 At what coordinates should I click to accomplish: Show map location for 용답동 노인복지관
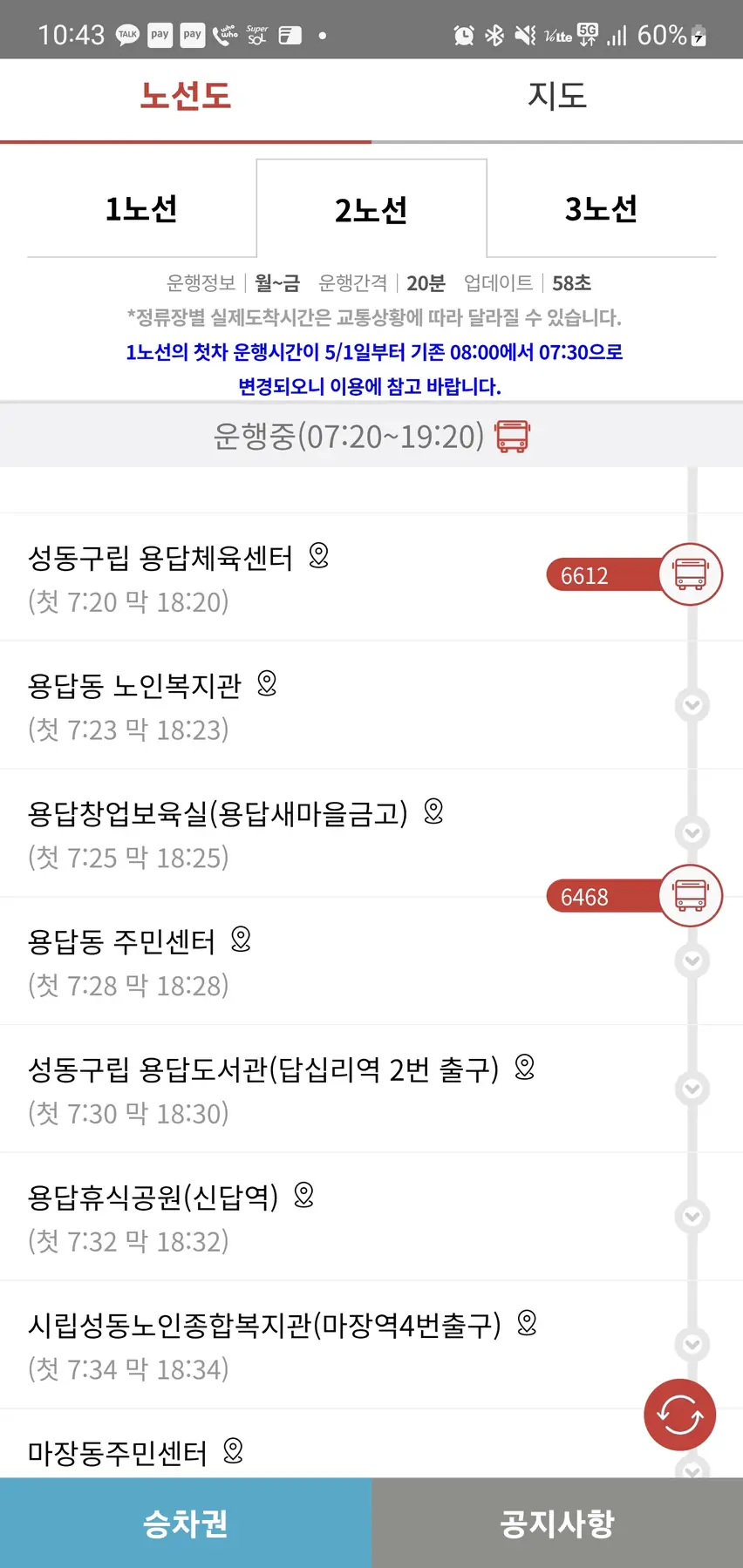pyautogui.click(x=267, y=683)
